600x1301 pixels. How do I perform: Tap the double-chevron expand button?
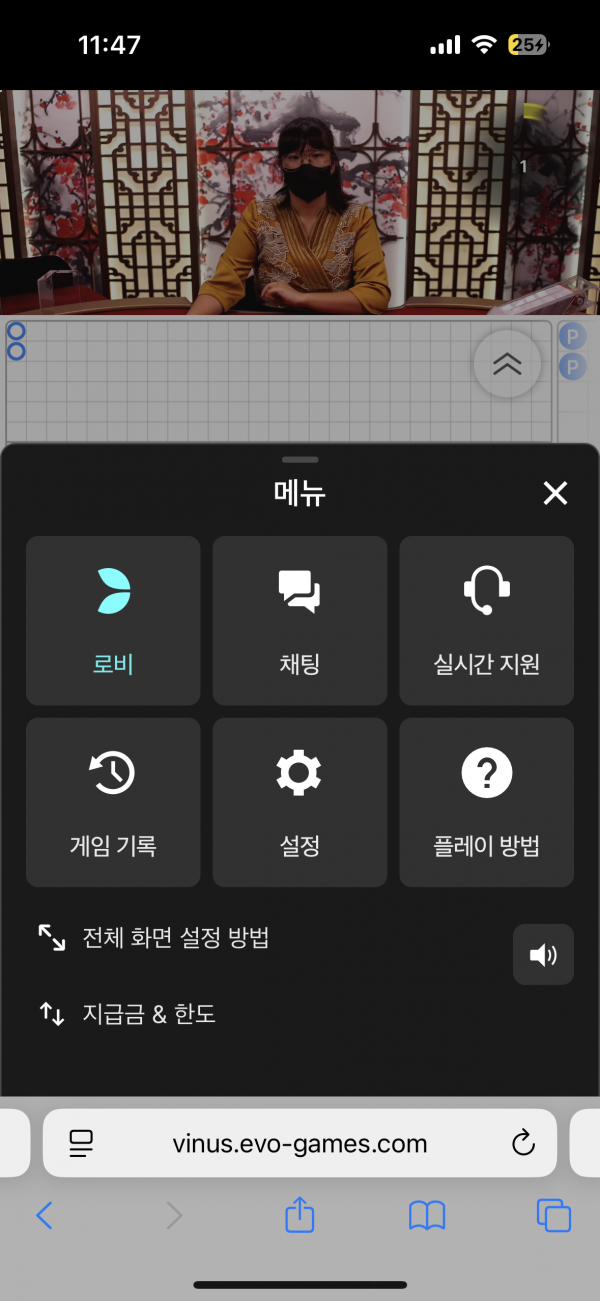[507, 365]
